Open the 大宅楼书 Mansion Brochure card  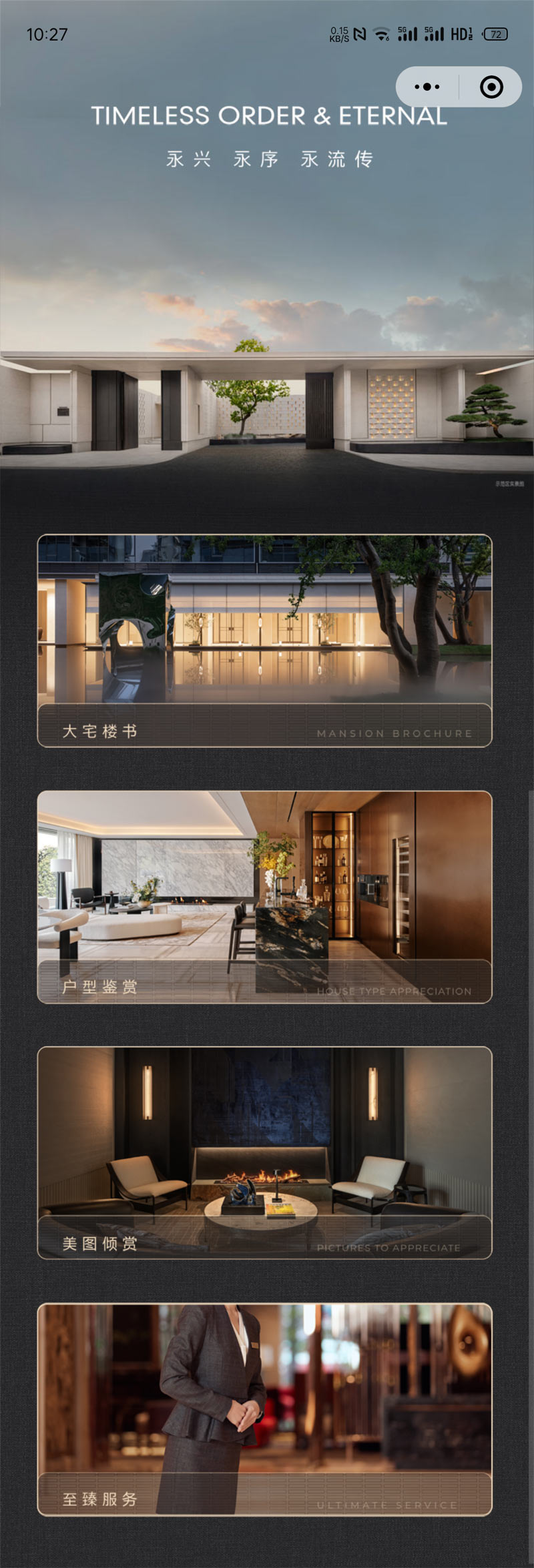264,641
